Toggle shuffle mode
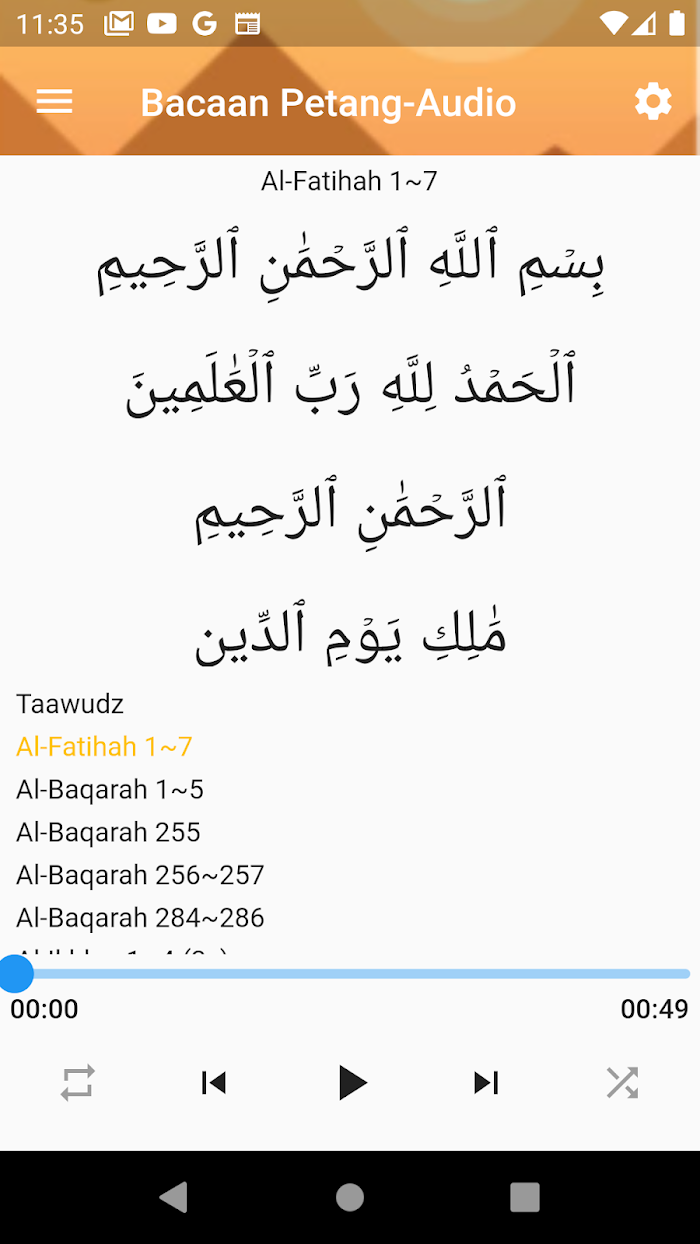The height and width of the screenshot is (1244, 700). (x=622, y=1083)
